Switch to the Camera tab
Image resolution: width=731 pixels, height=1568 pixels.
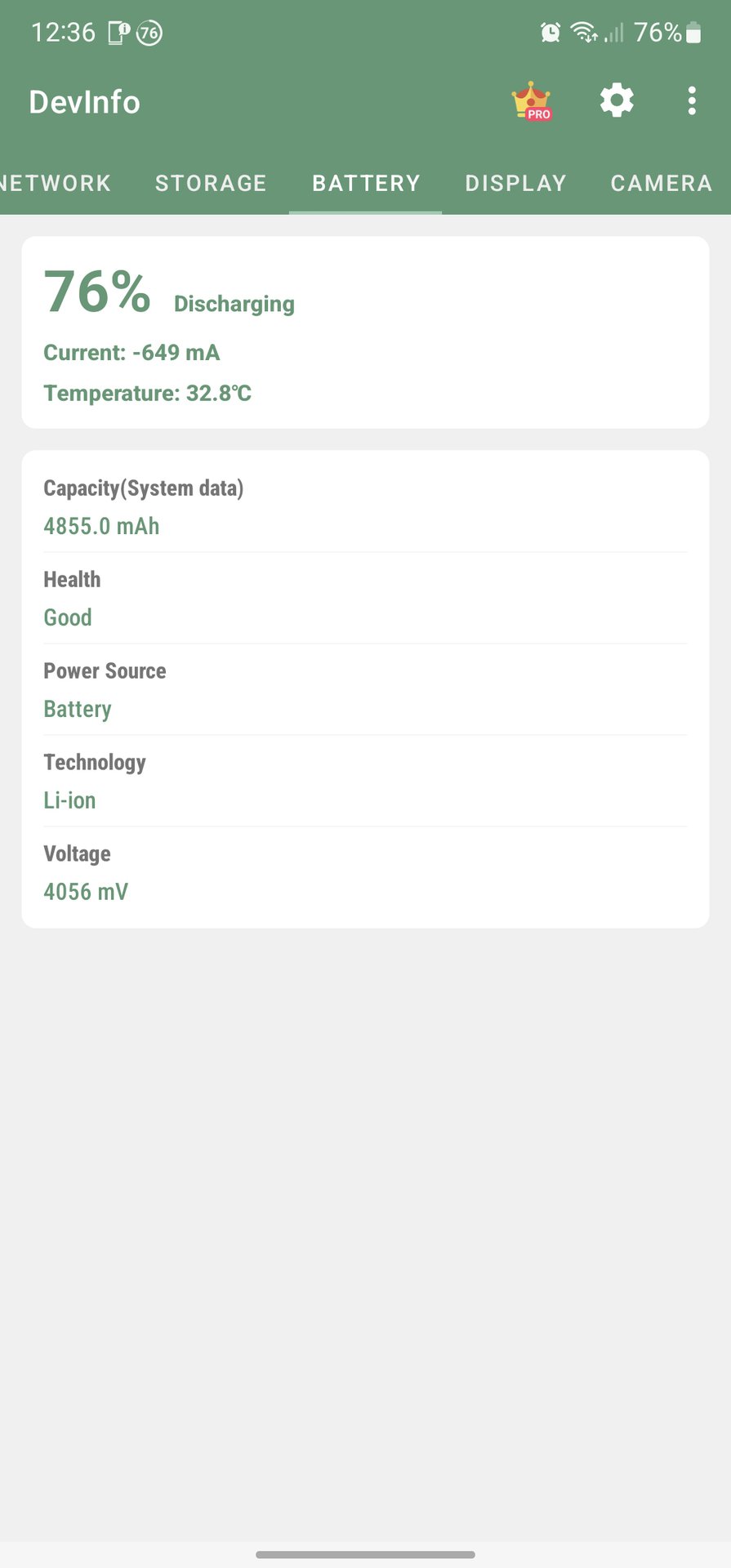(661, 183)
